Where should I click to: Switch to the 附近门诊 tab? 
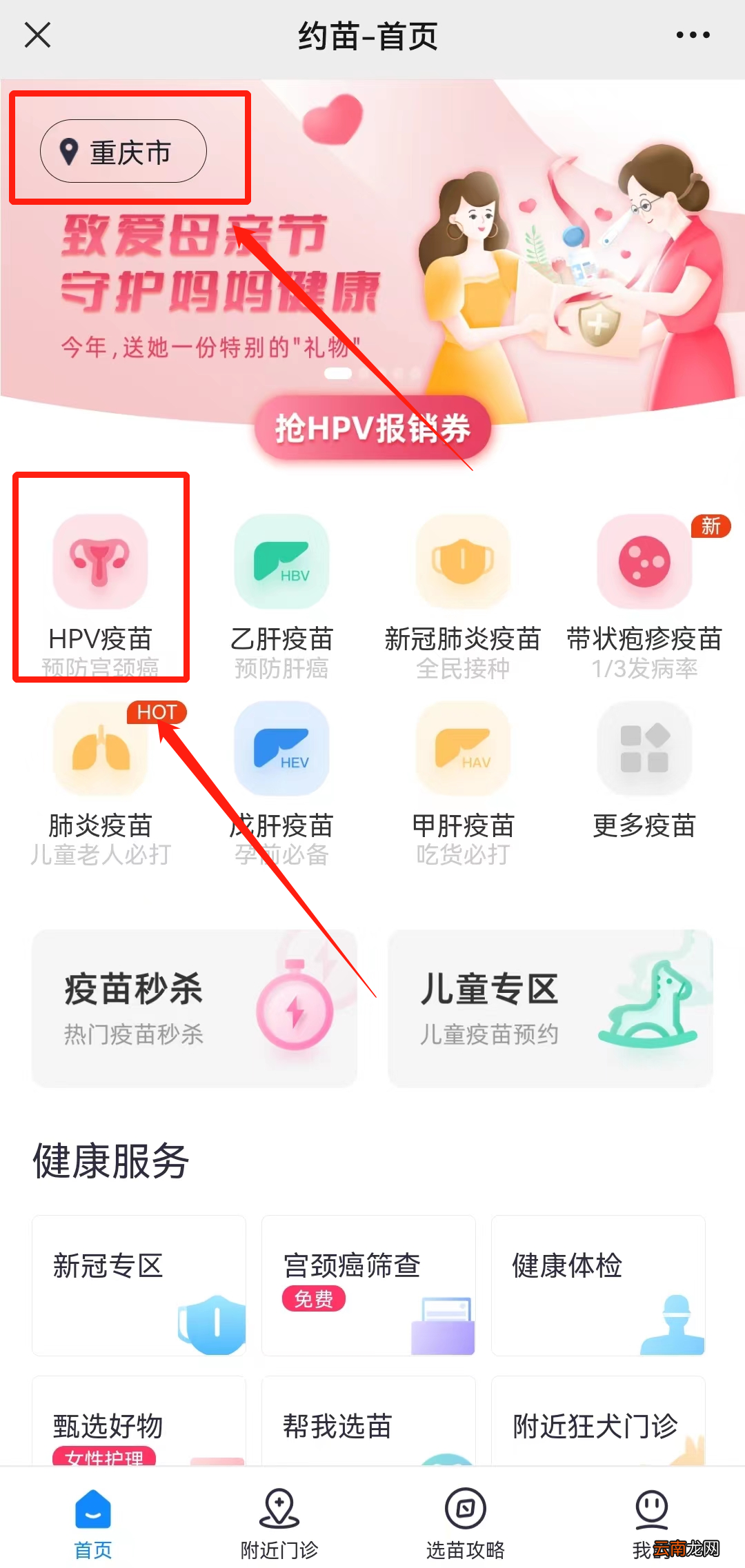(279, 1524)
